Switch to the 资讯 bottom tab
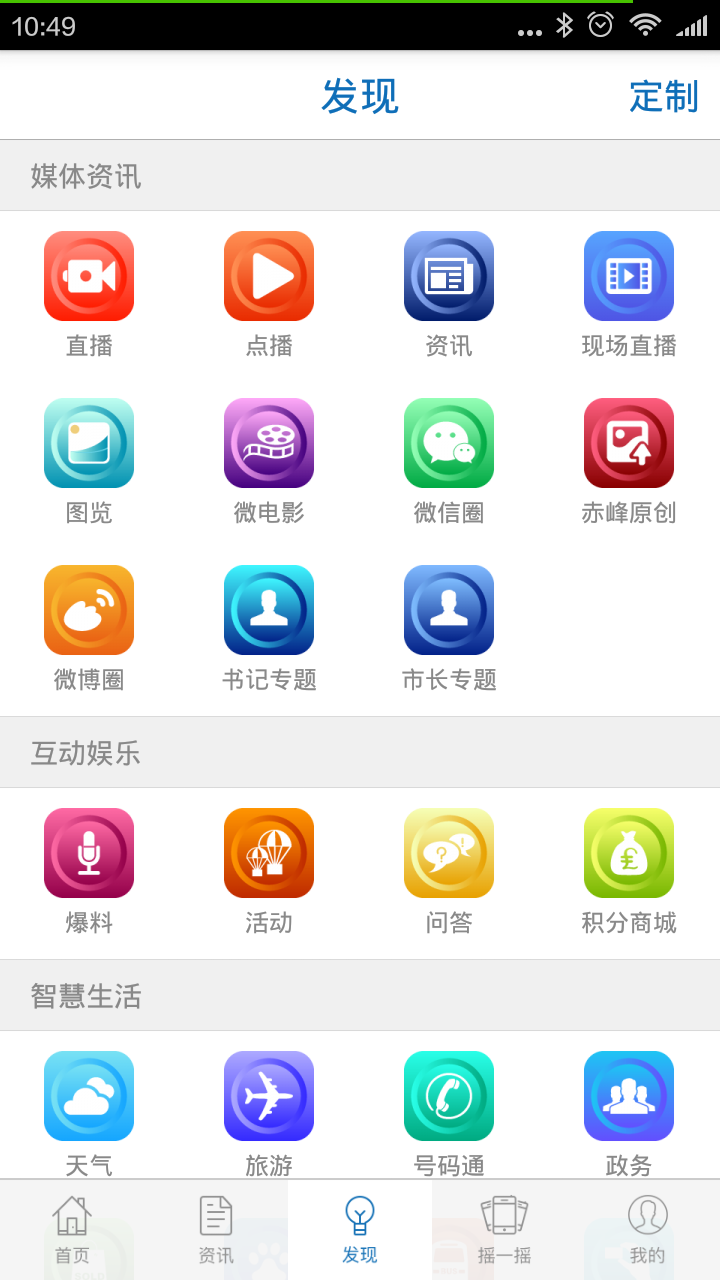This screenshot has height=1280, width=720. 216,1230
